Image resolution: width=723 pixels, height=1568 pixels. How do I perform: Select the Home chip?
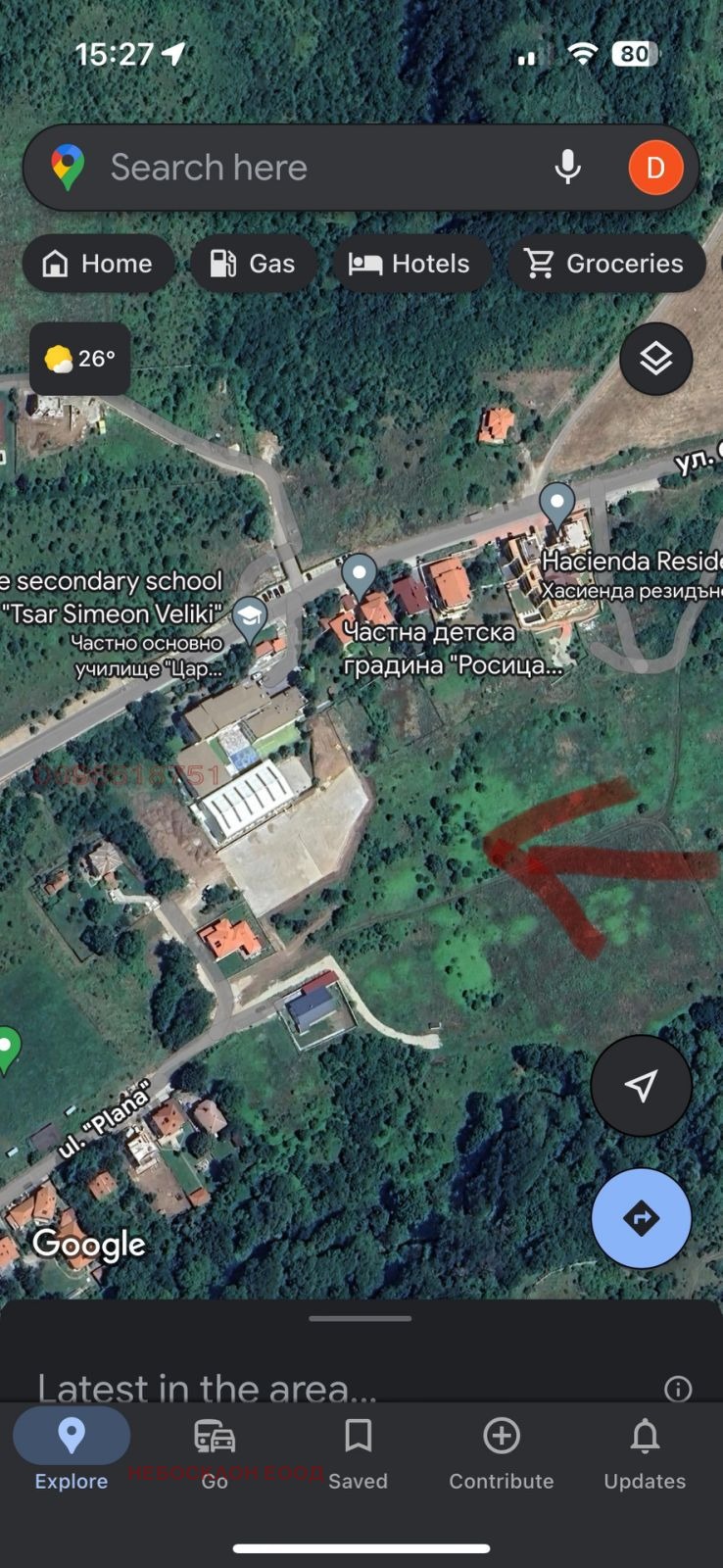point(98,264)
